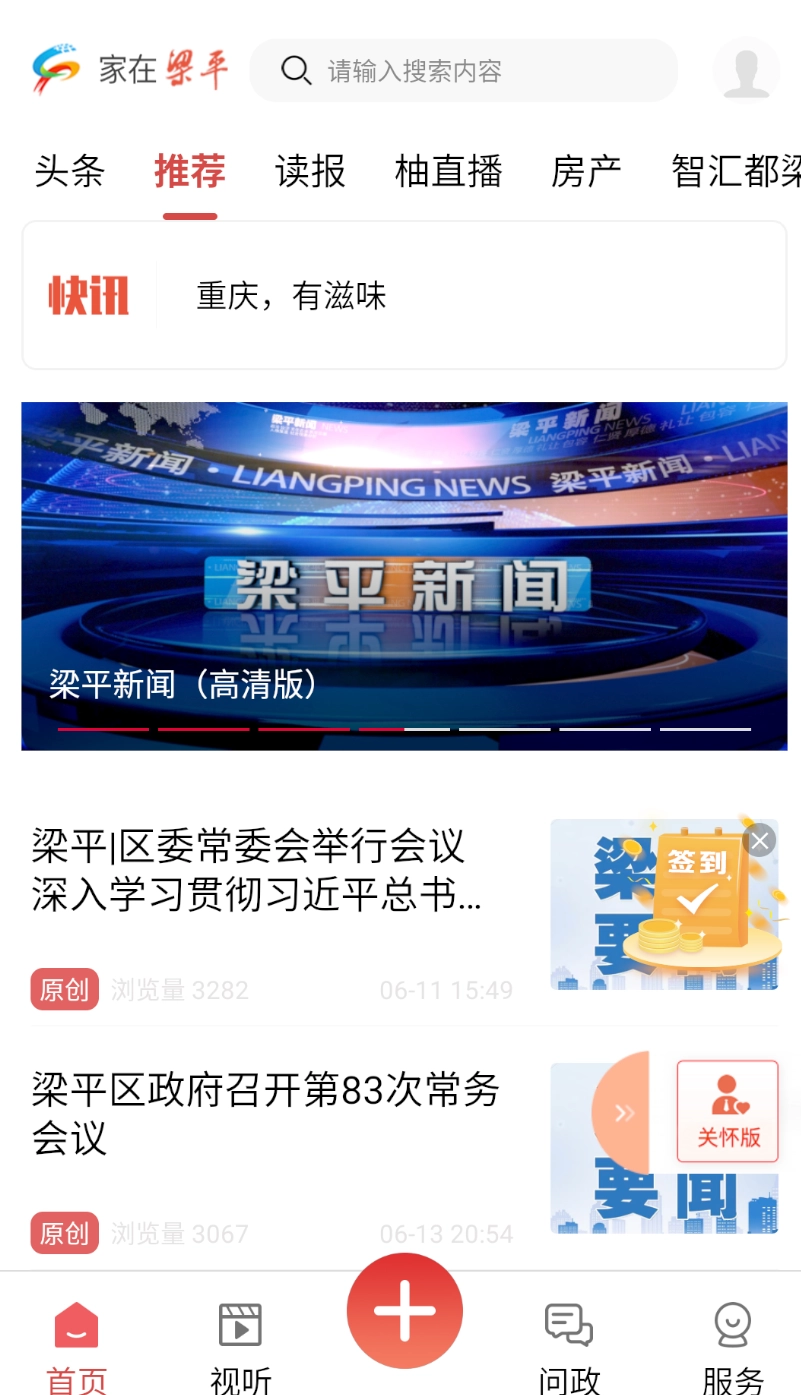Image resolution: width=801 pixels, height=1395 pixels.
Task: Tap the red plus publish button
Action: coord(403,1310)
